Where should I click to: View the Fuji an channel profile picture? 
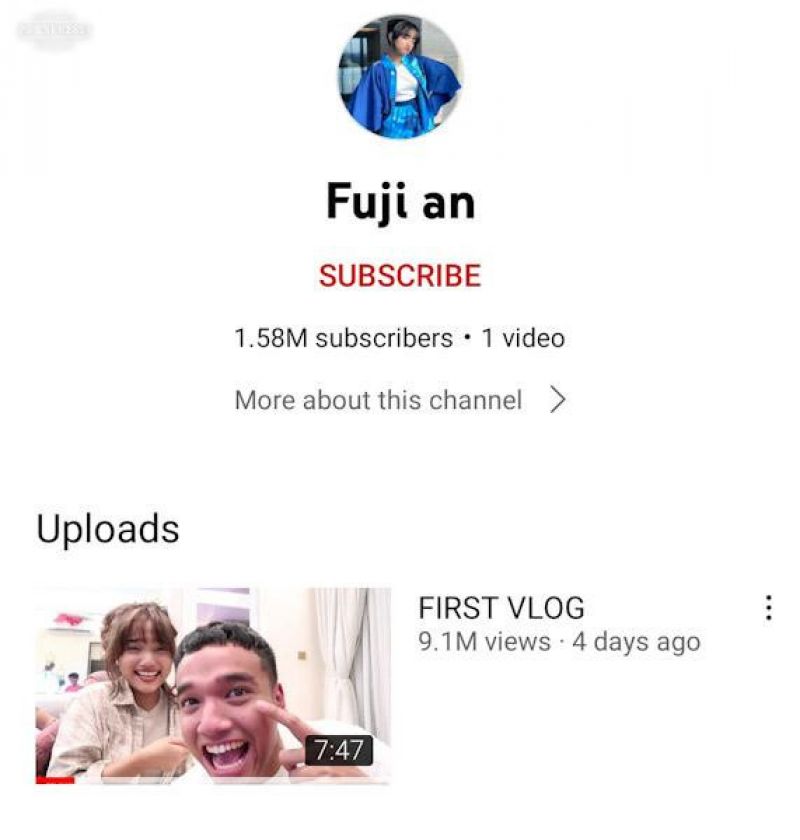(x=400, y=76)
